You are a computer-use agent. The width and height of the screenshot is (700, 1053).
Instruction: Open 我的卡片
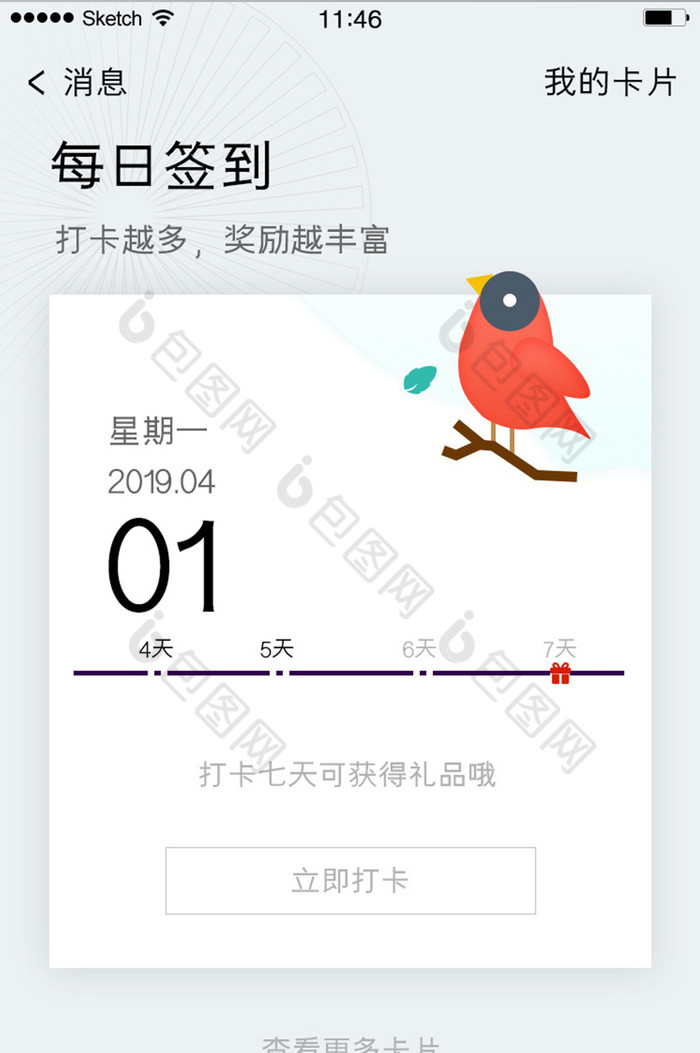(610, 82)
